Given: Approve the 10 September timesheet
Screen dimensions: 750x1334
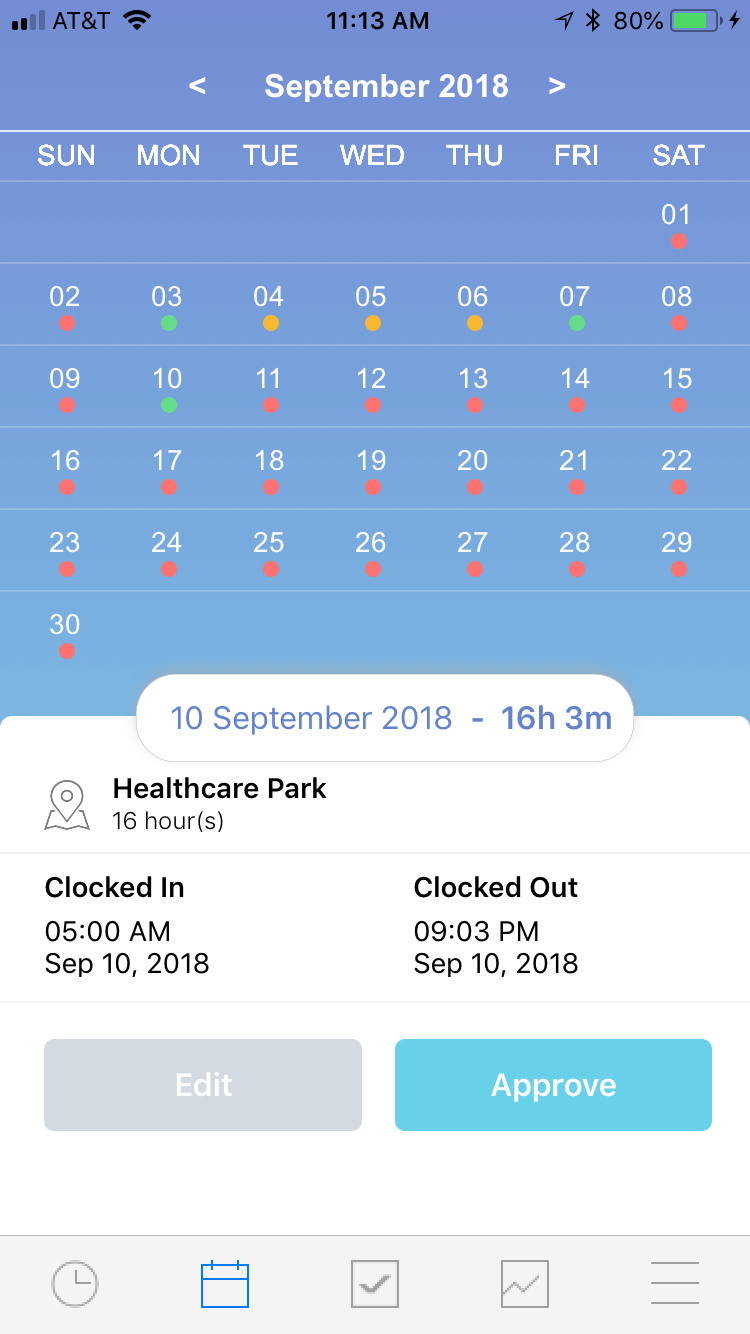Looking at the screenshot, I should coord(553,1085).
